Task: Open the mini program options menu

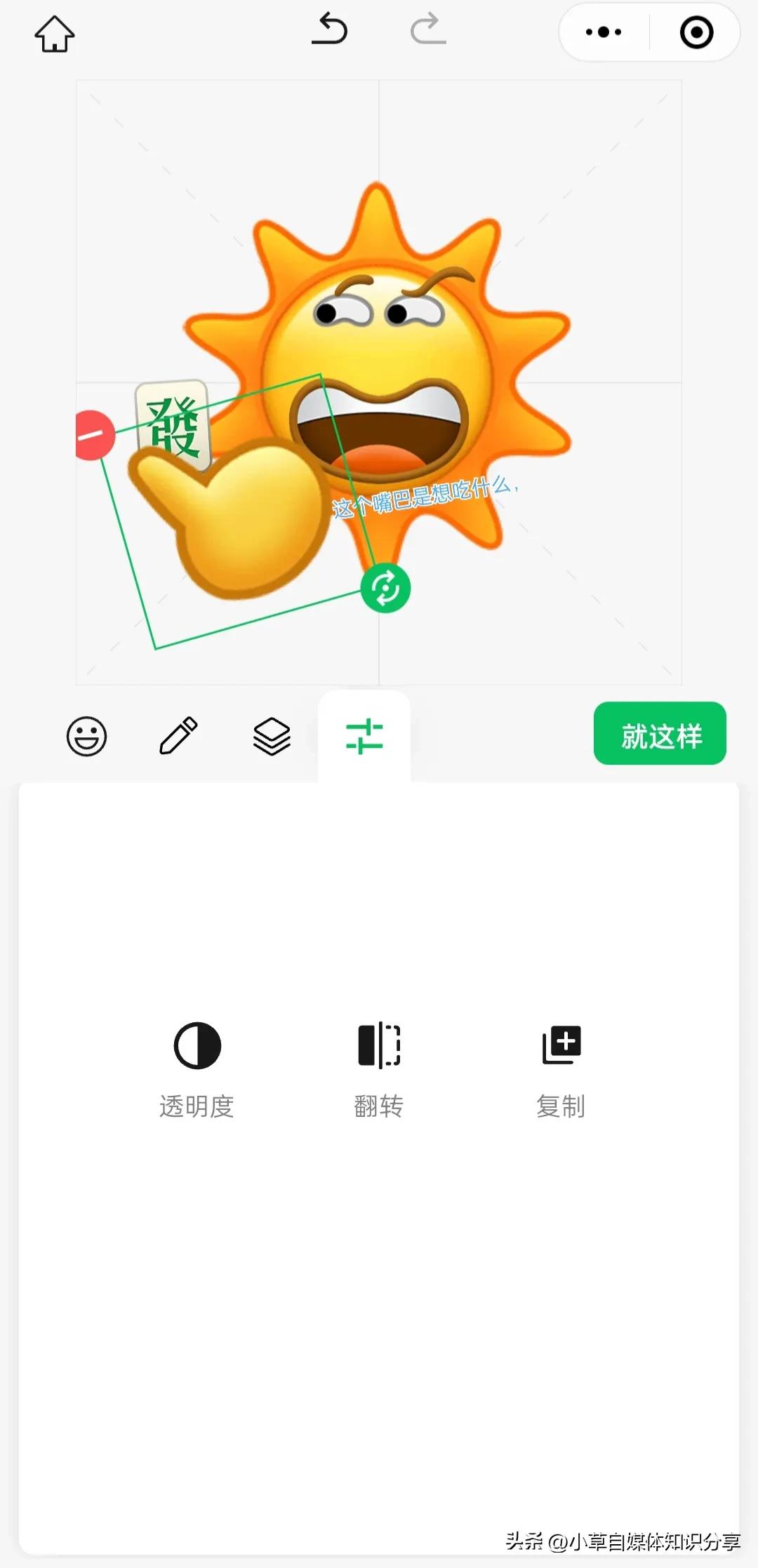Action: pos(604,32)
